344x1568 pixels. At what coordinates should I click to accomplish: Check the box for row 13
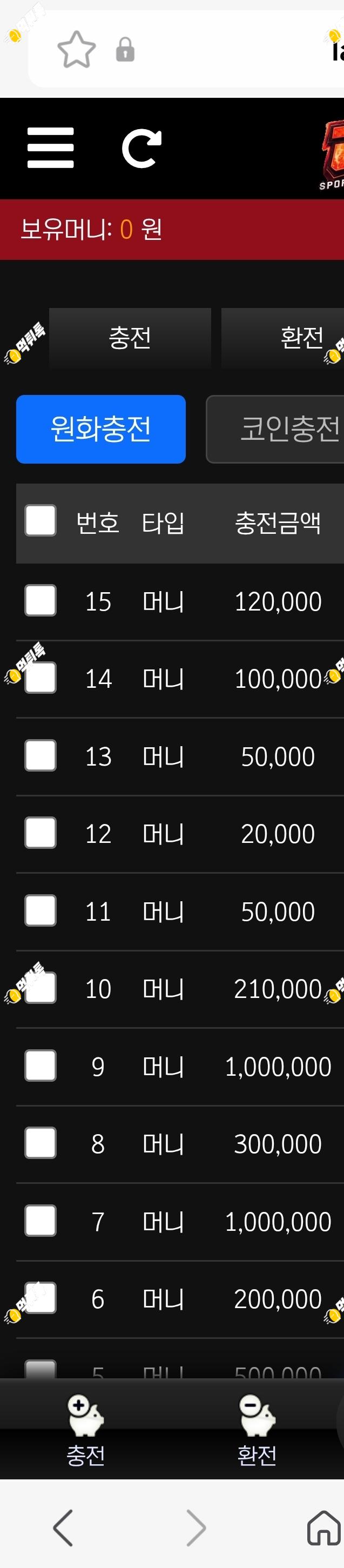click(x=40, y=755)
